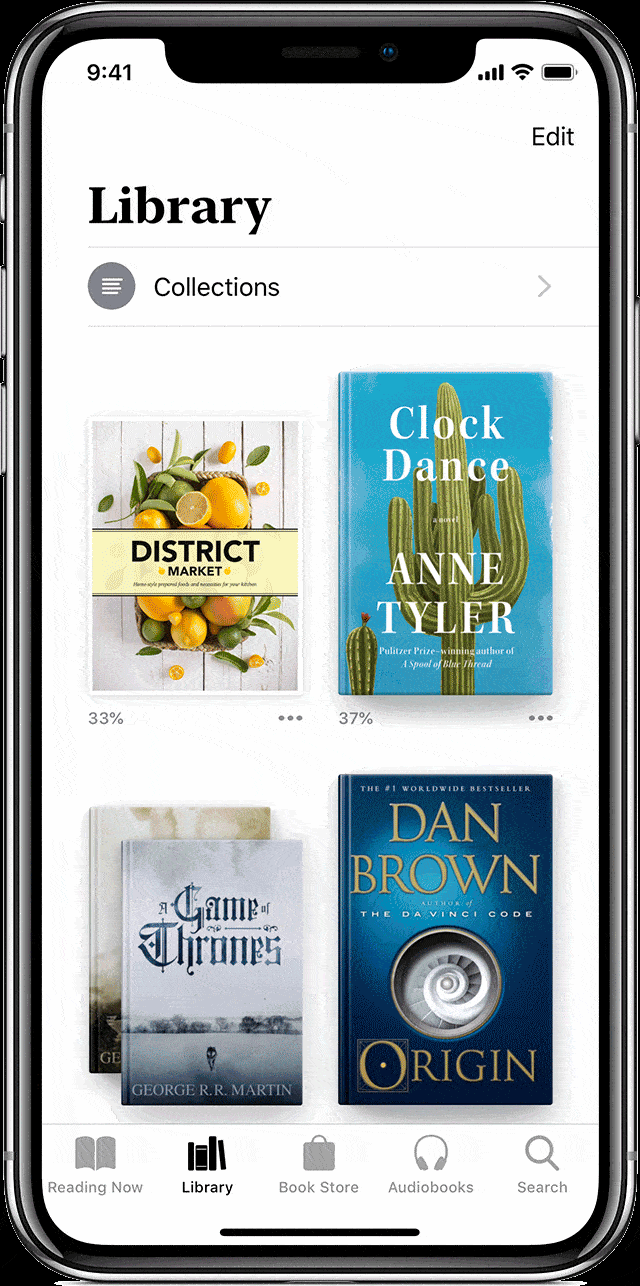Open the District Market book

click(196, 555)
